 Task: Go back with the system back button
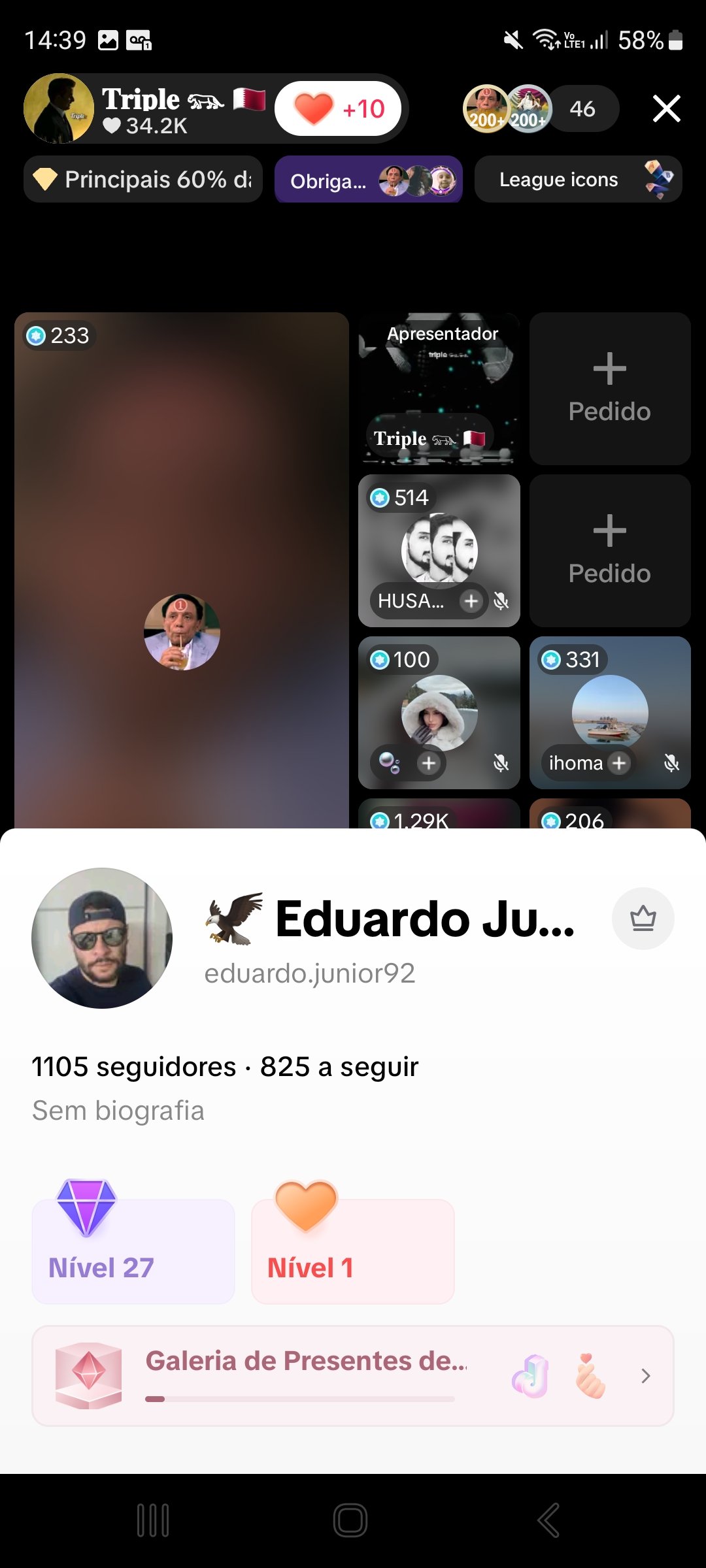click(x=548, y=1520)
